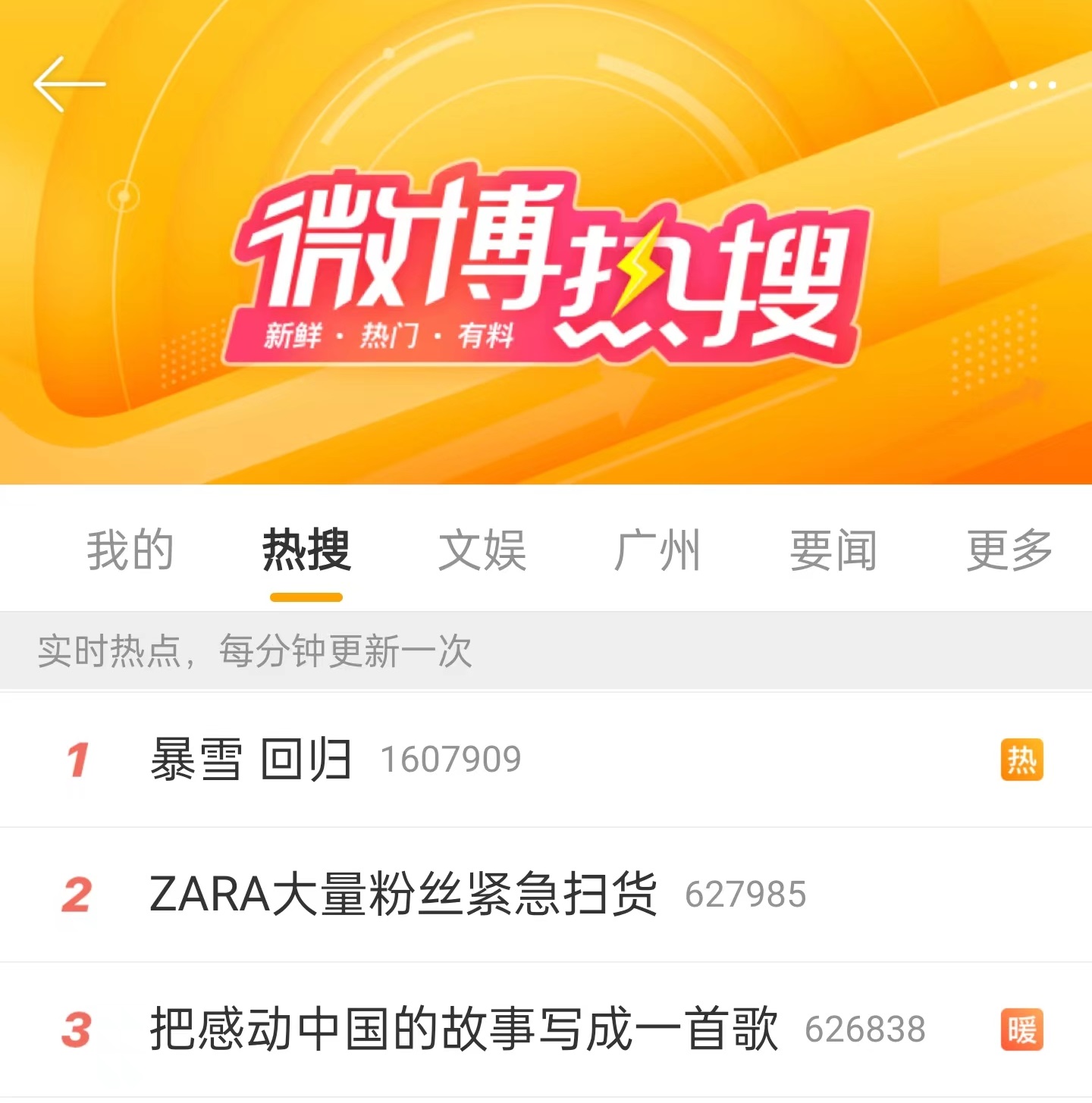The image size is (1092, 1103).
Task: Switch to the 我的 tab
Action: tap(130, 550)
